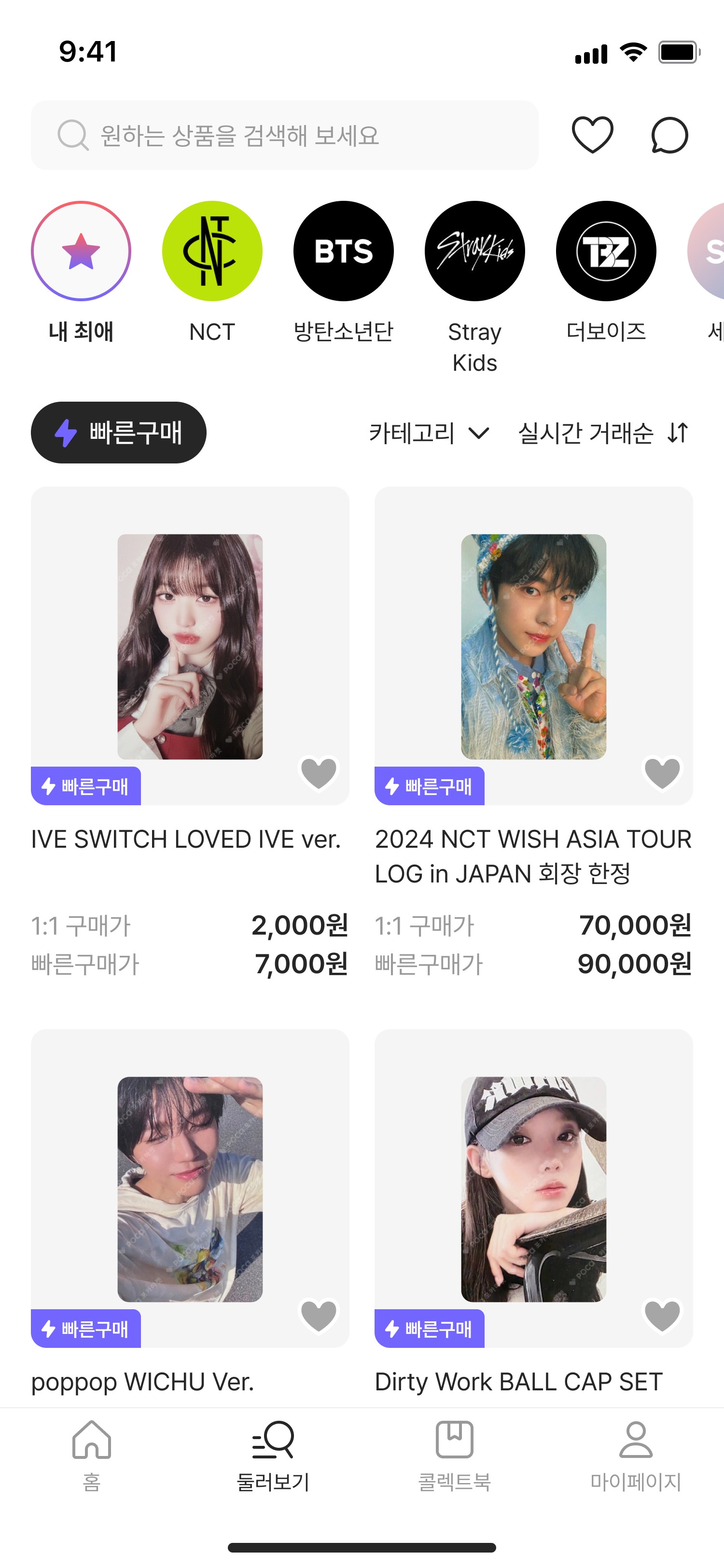The image size is (724, 1568).
Task: View the 2024 NCT WISH ASIA TOUR item
Action: (533, 646)
